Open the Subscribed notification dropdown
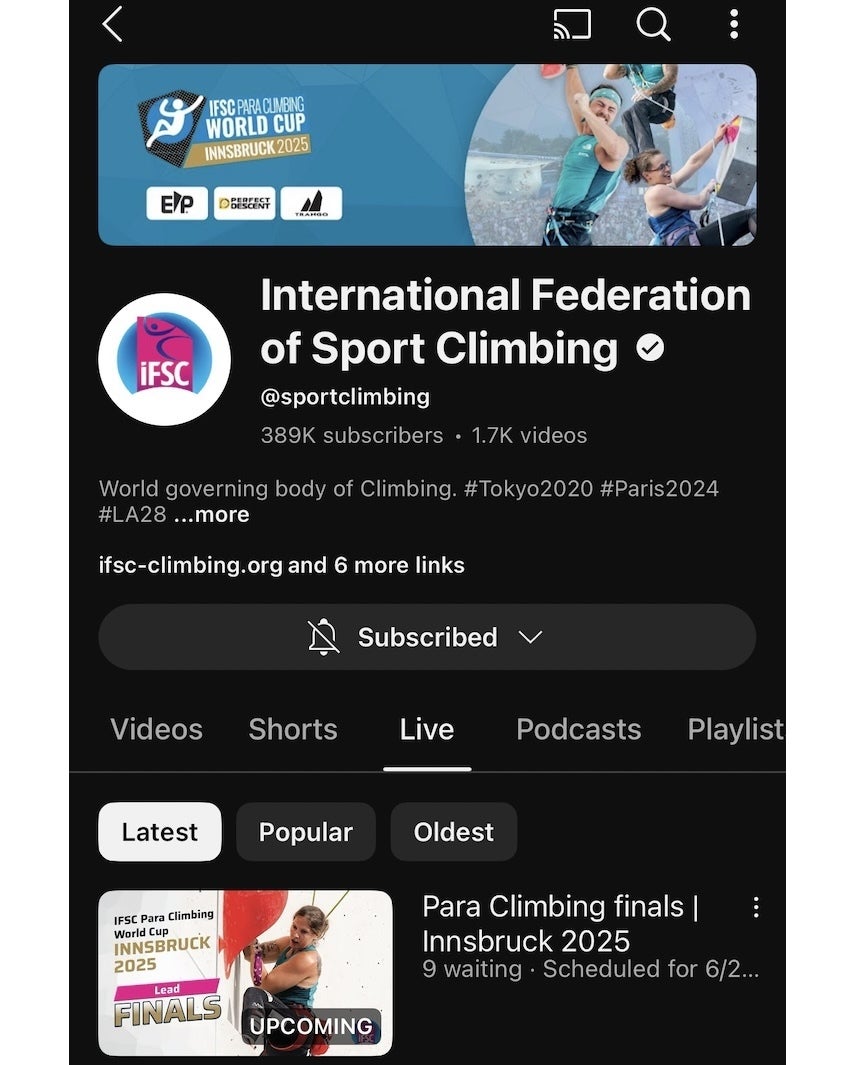The image size is (852, 1065). 426,637
